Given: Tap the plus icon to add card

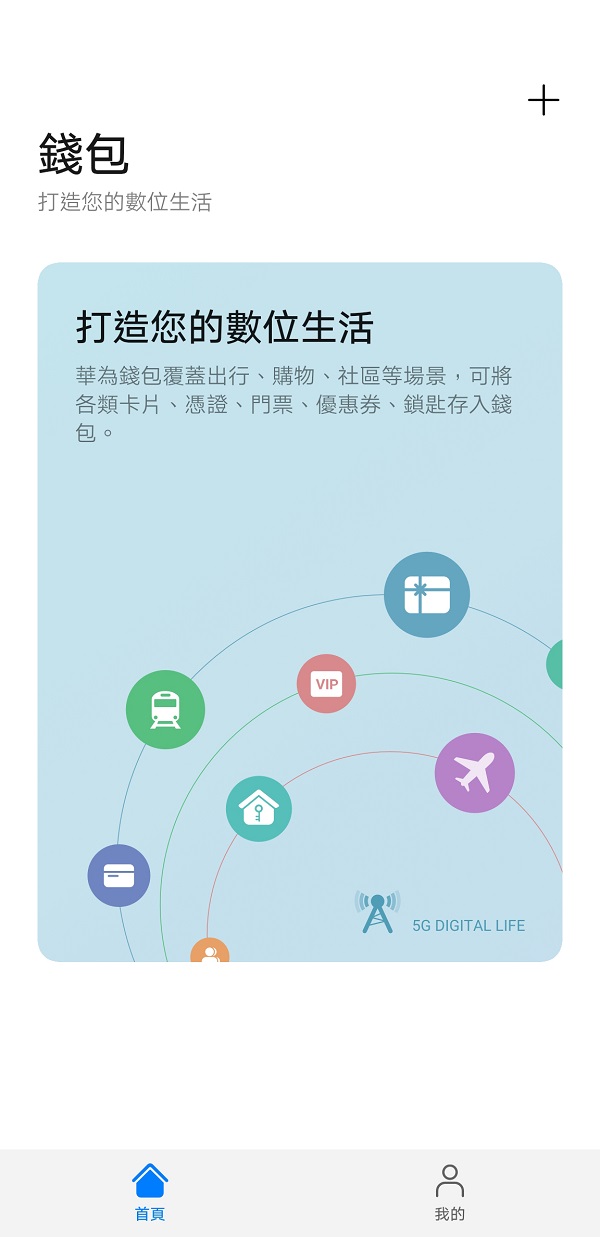Looking at the screenshot, I should [543, 100].
